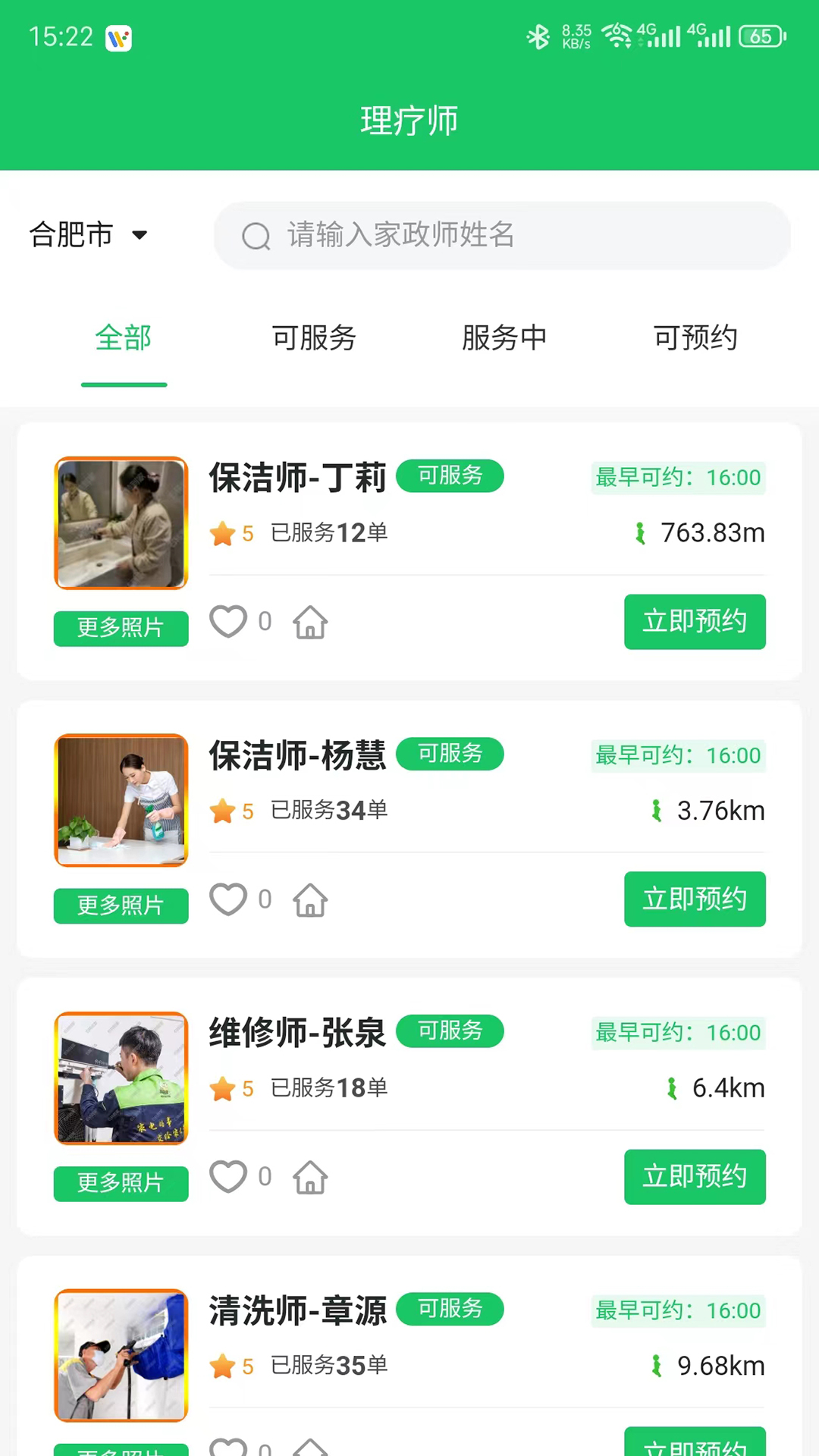
Task: Select the 全部 tab
Action: point(124,337)
